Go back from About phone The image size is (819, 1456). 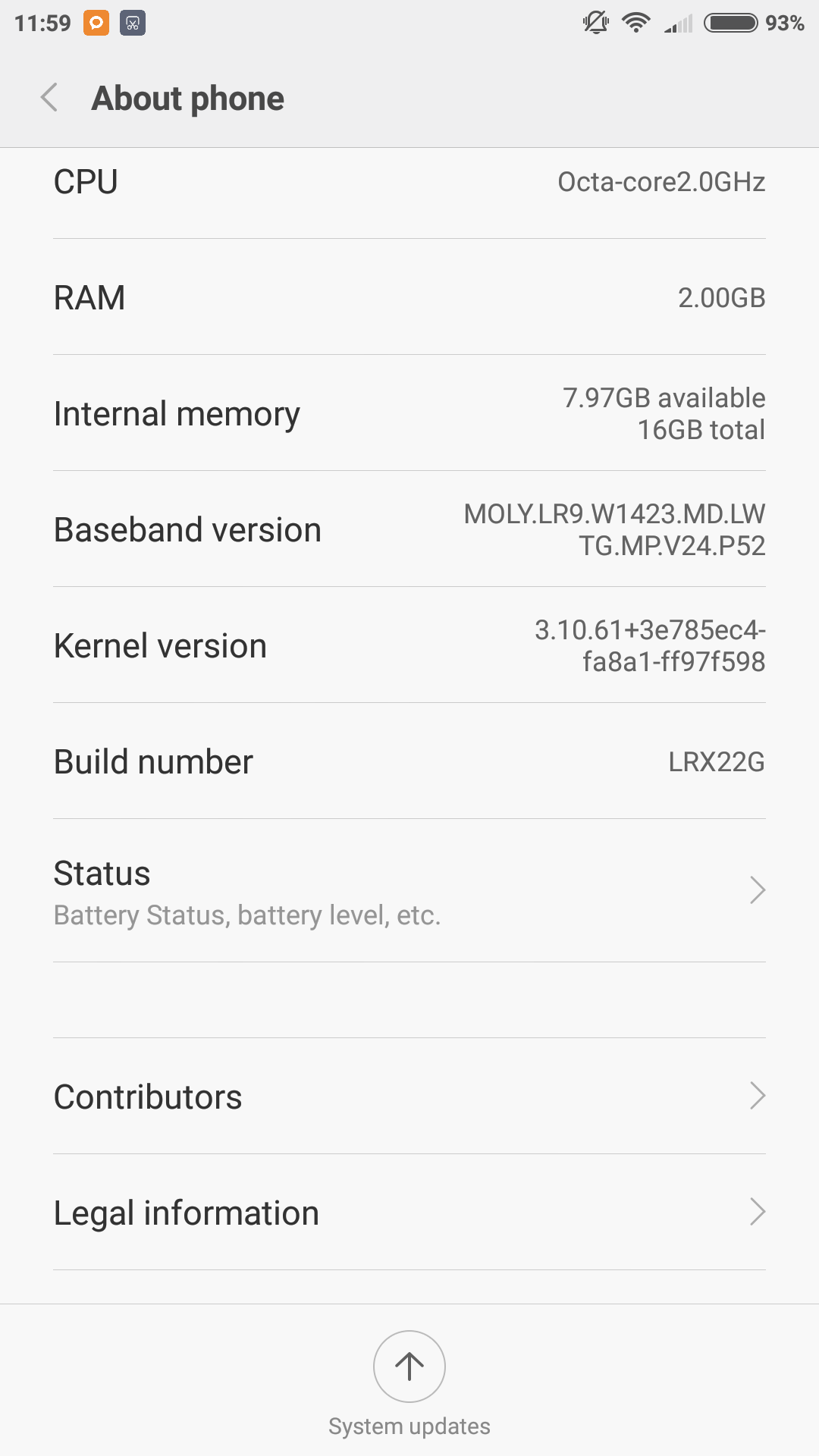pyautogui.click(x=50, y=98)
